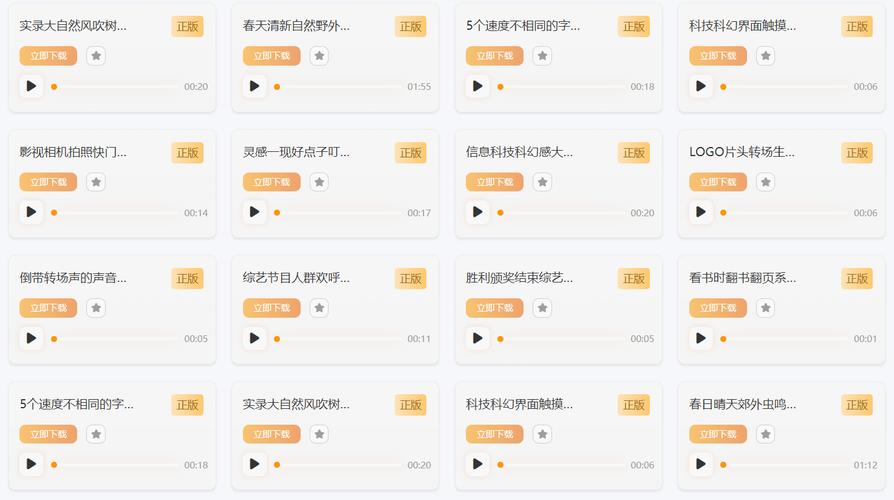Image resolution: width=894 pixels, height=500 pixels.
Task: Play the 综艺节目人群欢呼 clip
Action: click(x=254, y=338)
